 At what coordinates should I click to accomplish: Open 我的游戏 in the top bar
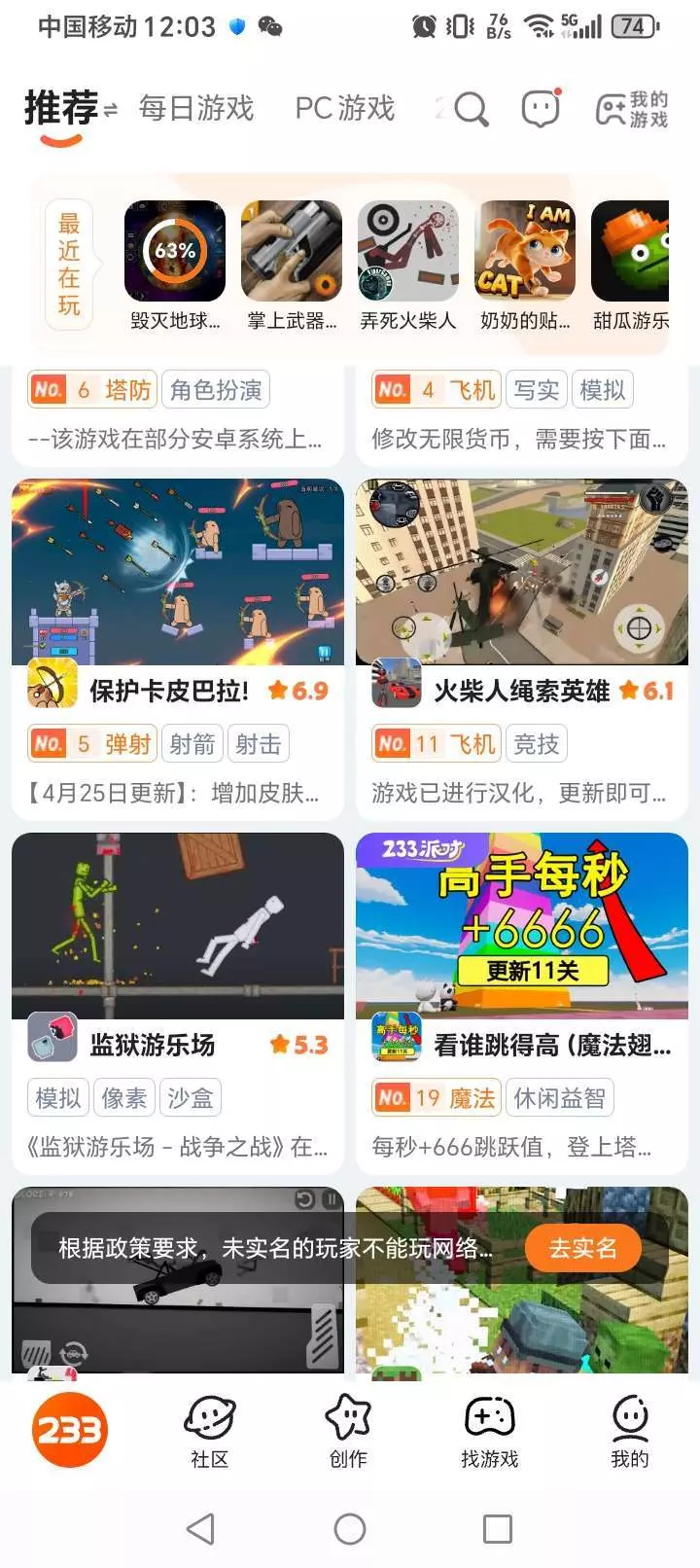[x=632, y=109]
